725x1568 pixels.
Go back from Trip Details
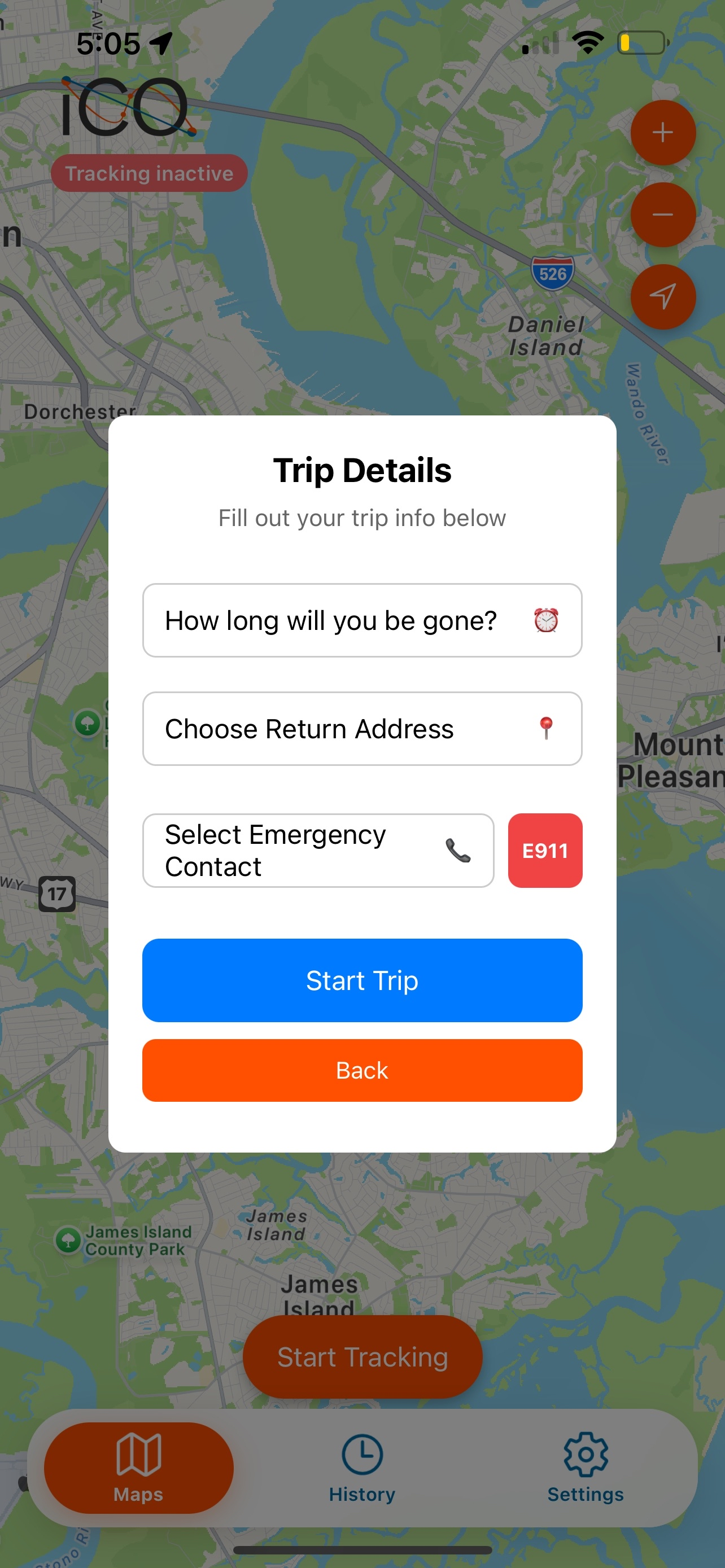tap(361, 1070)
